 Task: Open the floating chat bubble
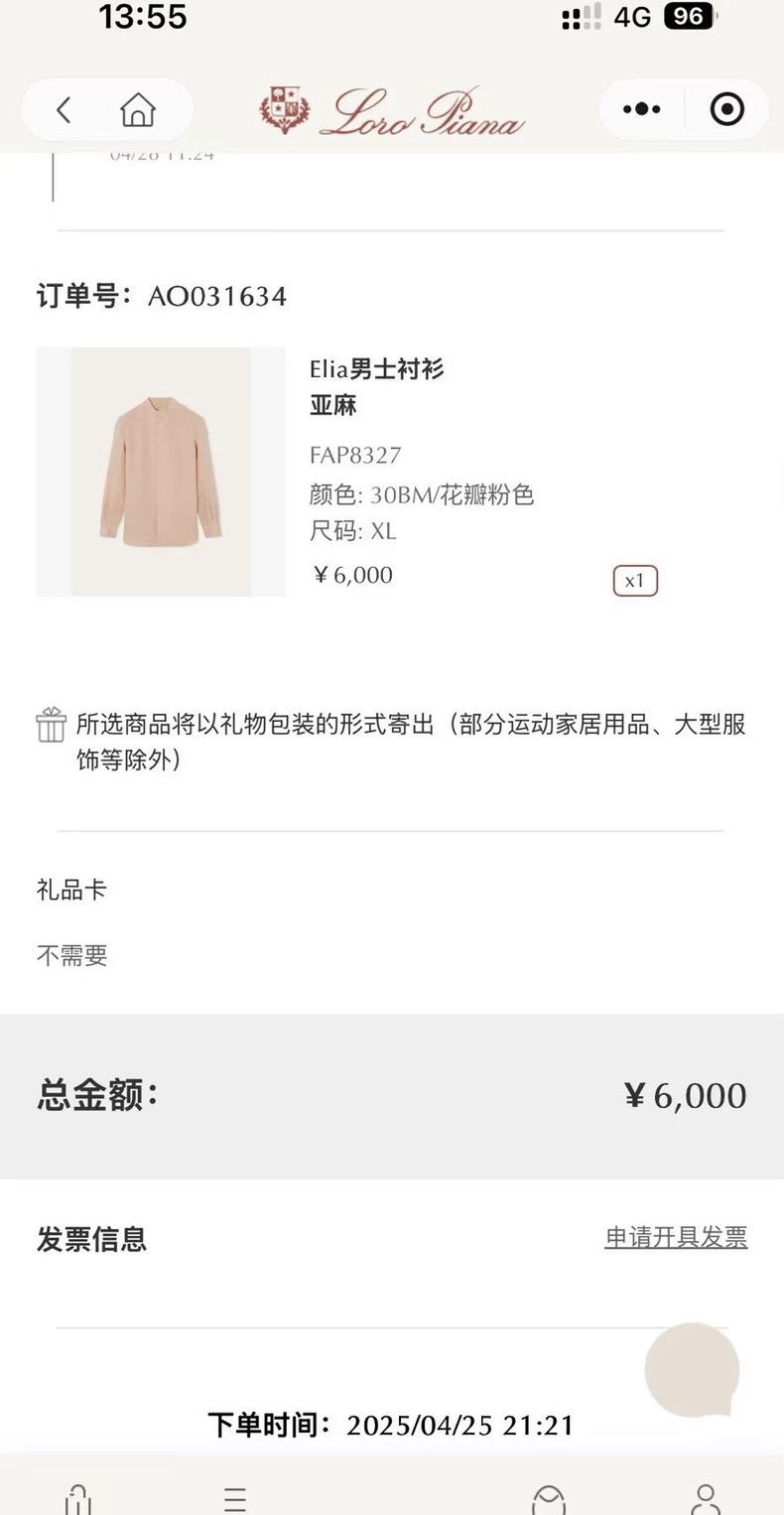(x=692, y=1370)
